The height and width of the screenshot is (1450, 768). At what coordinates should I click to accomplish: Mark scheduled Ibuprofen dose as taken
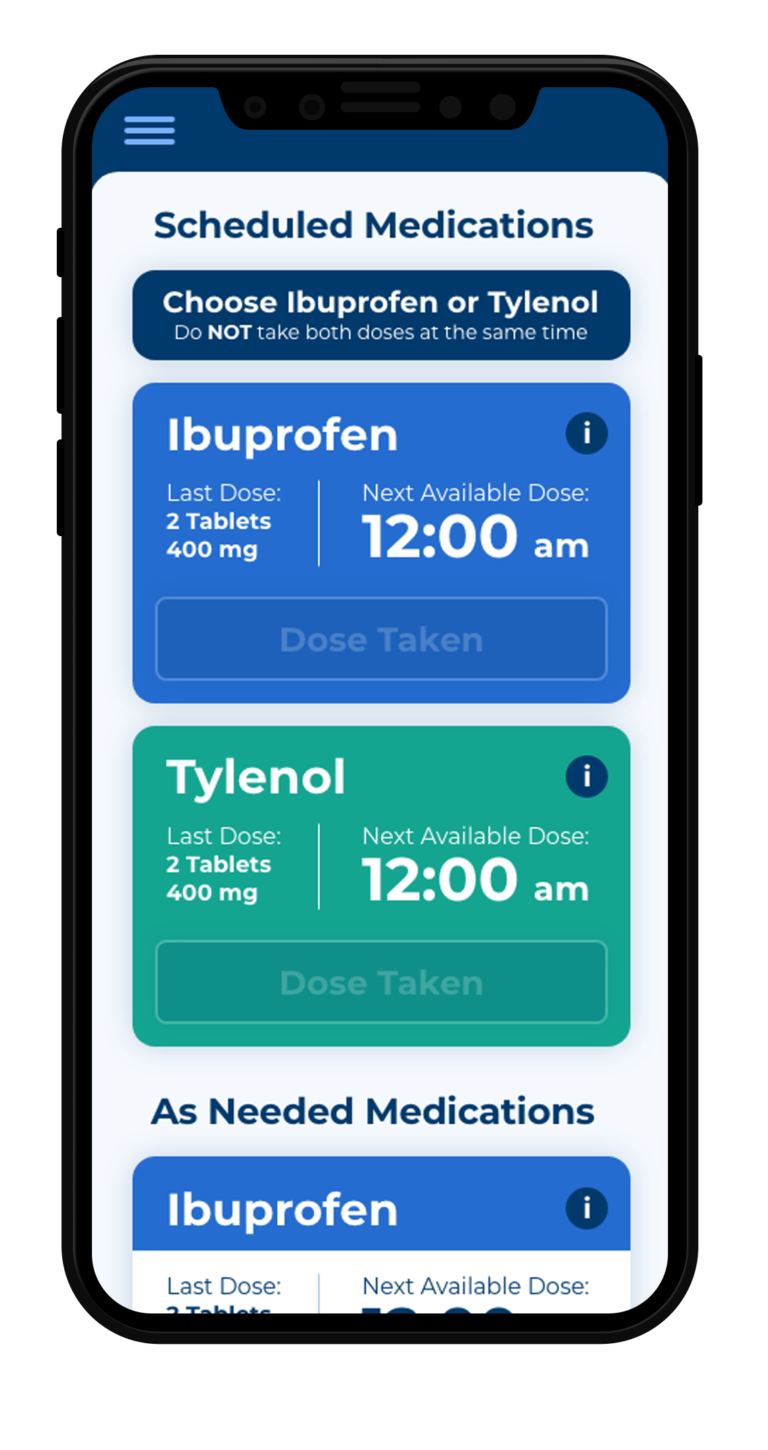(381, 639)
